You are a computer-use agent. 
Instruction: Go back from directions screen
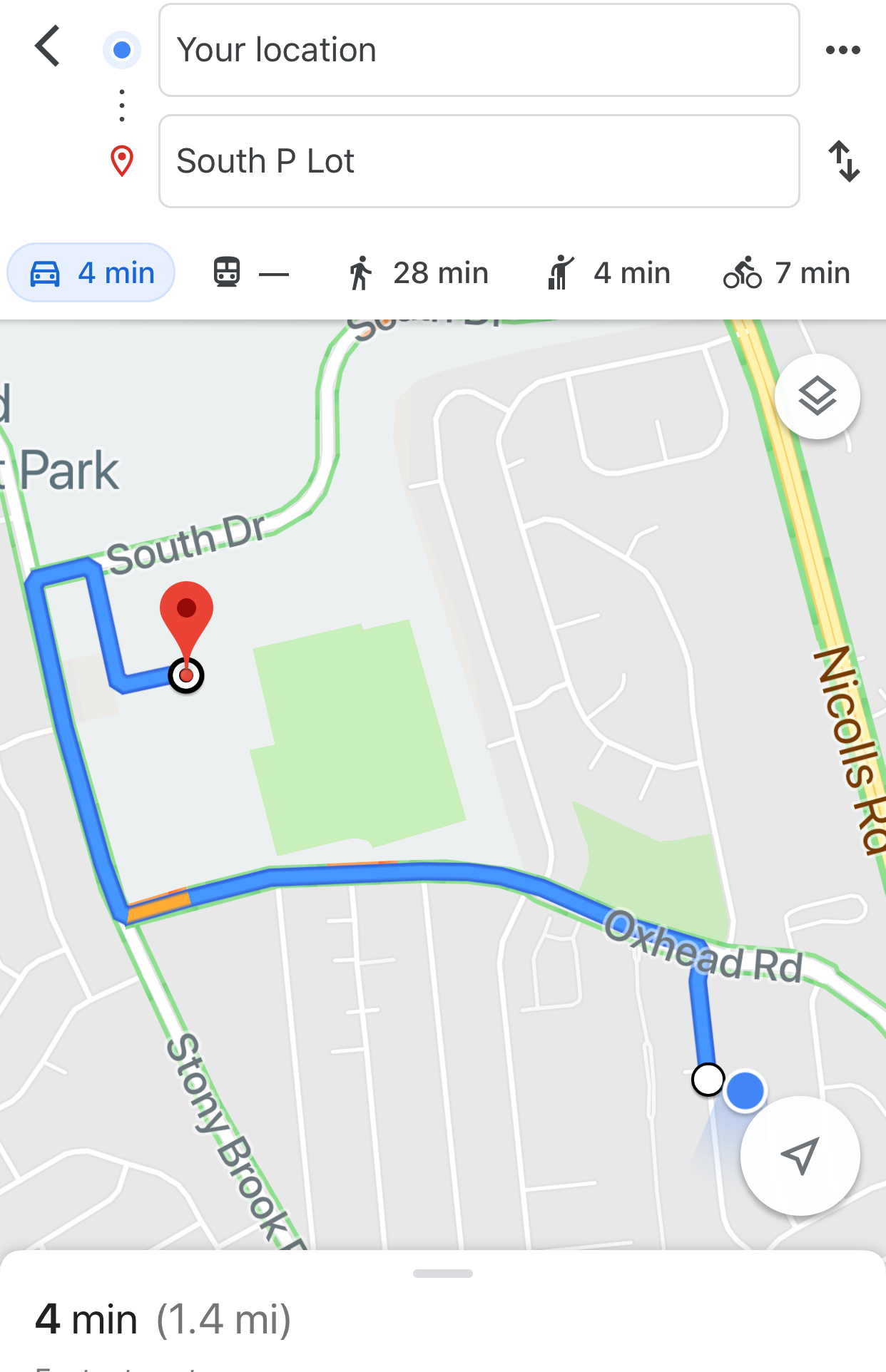48,47
